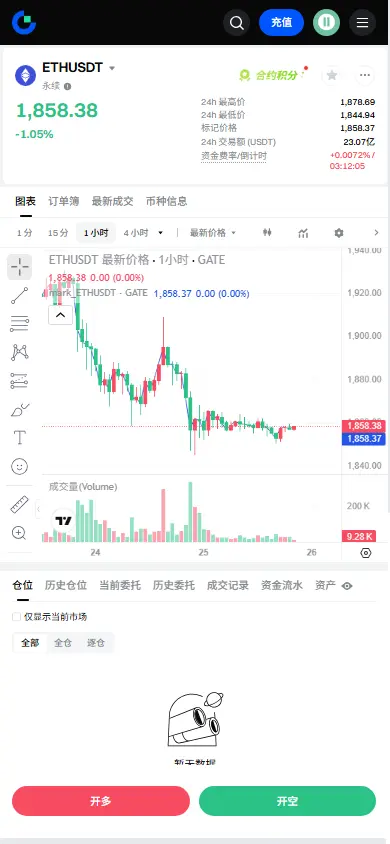Select the 逐仓 margin filter
Image resolution: width=390 pixels, height=844 pixels.
coord(96,643)
